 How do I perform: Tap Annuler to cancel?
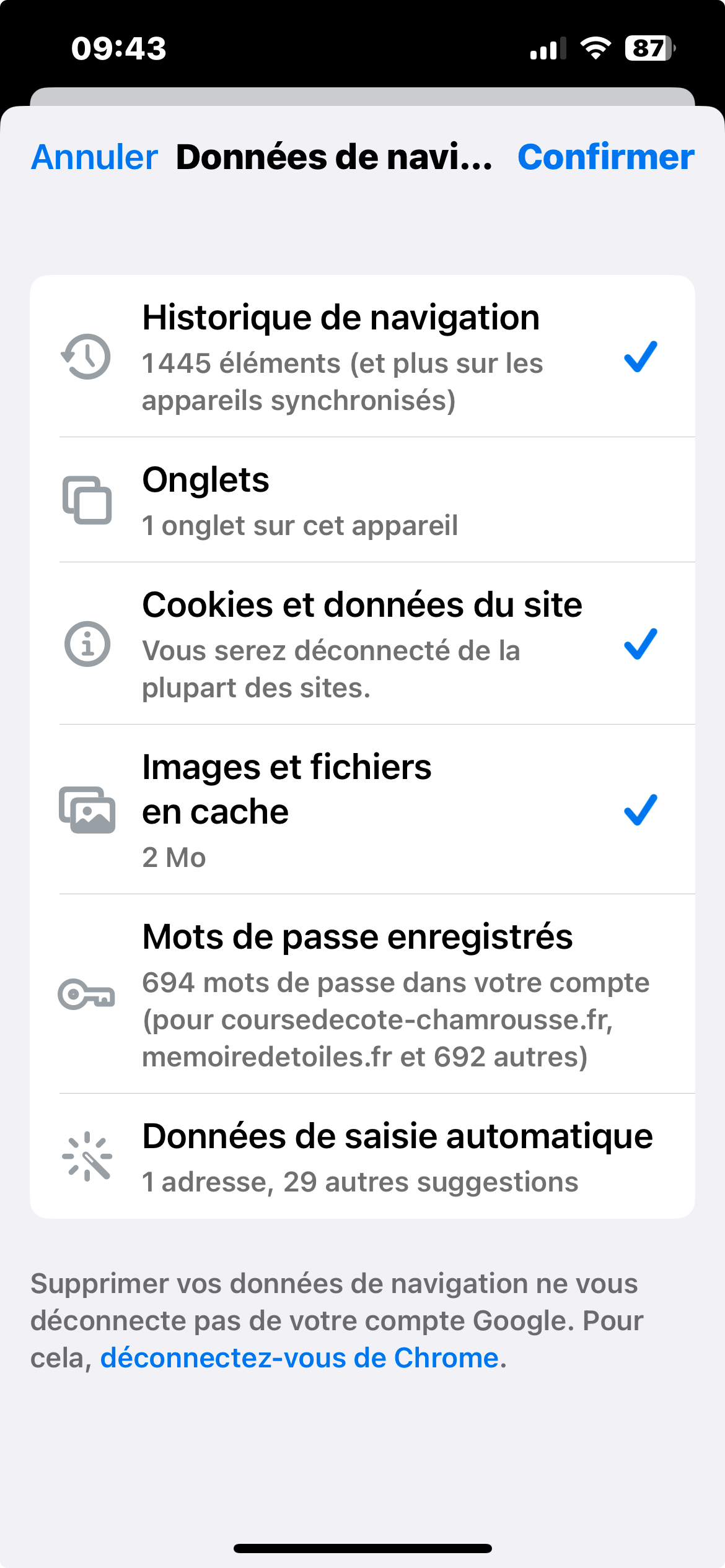(x=94, y=157)
